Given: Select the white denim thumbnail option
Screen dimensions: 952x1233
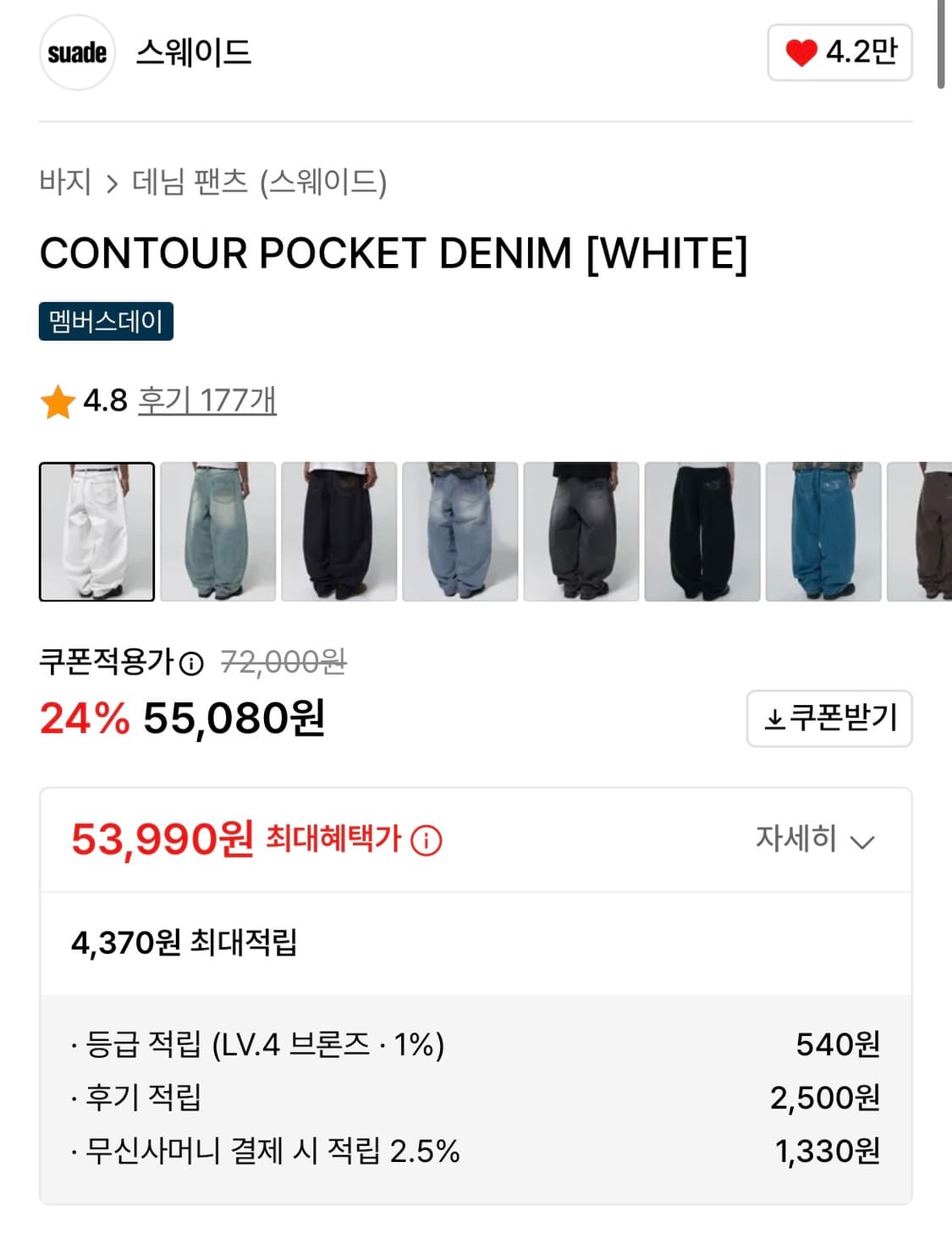Looking at the screenshot, I should click(x=95, y=531).
